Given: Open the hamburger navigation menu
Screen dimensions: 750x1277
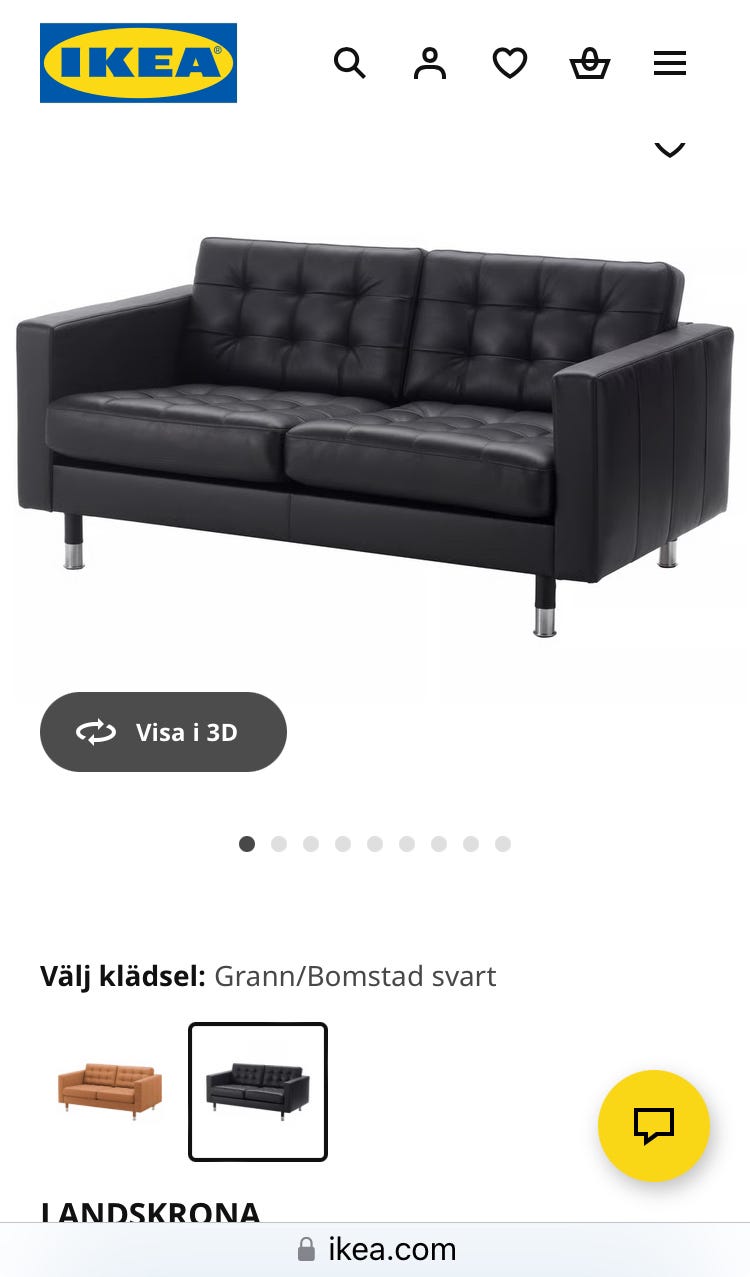Looking at the screenshot, I should click(x=670, y=63).
